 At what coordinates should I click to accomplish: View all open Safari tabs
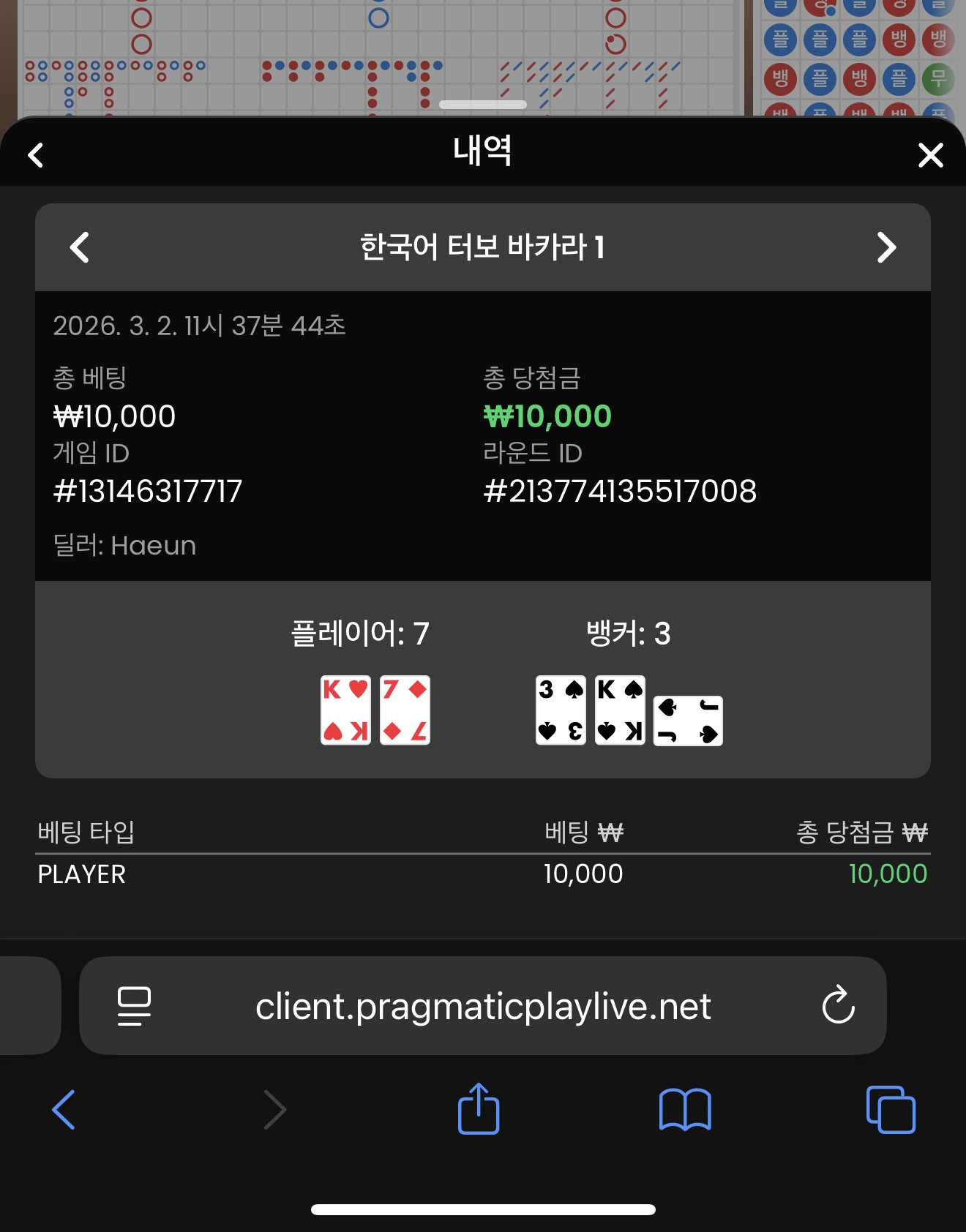(890, 1109)
